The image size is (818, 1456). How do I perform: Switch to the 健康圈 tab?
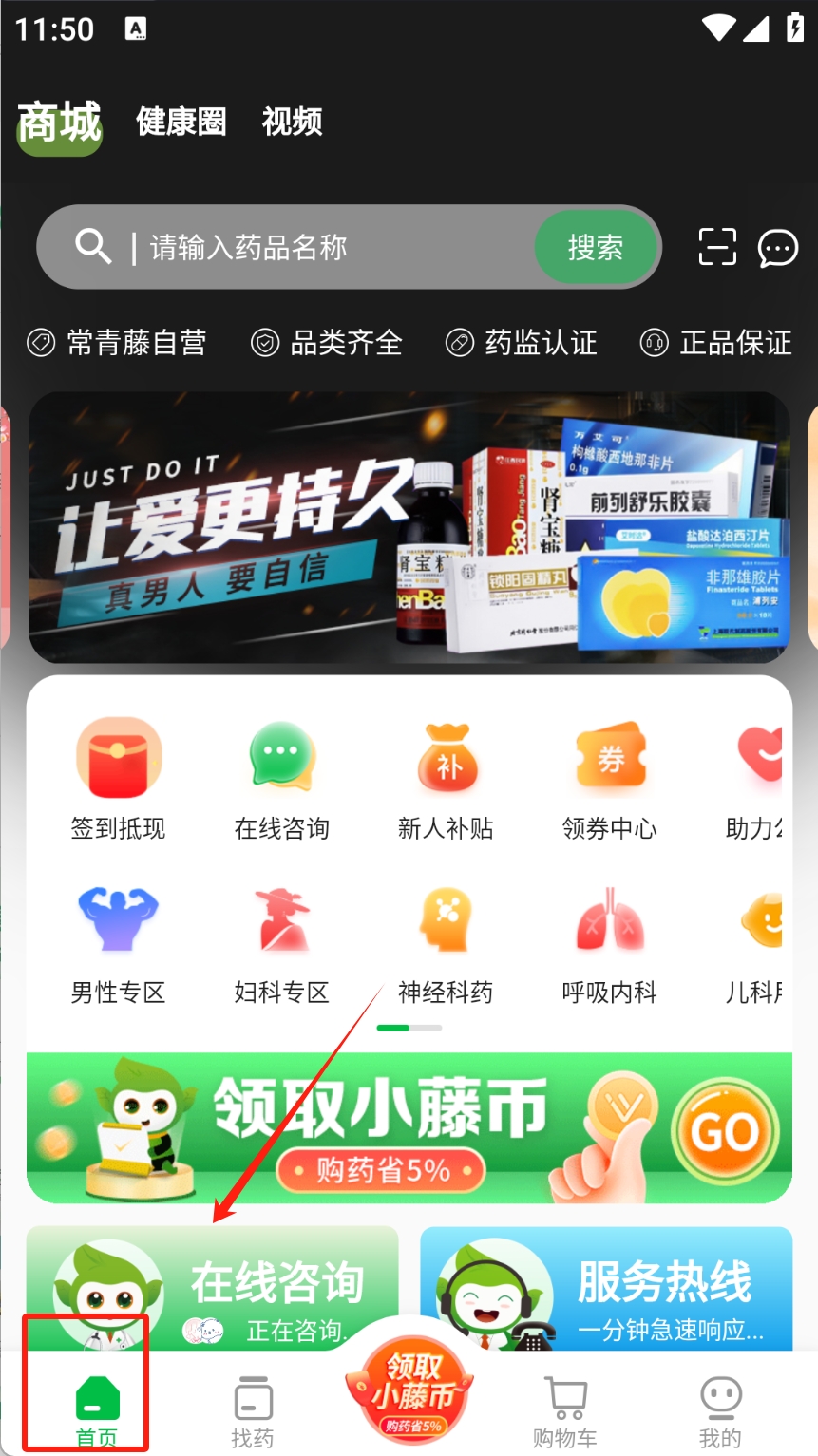click(181, 122)
